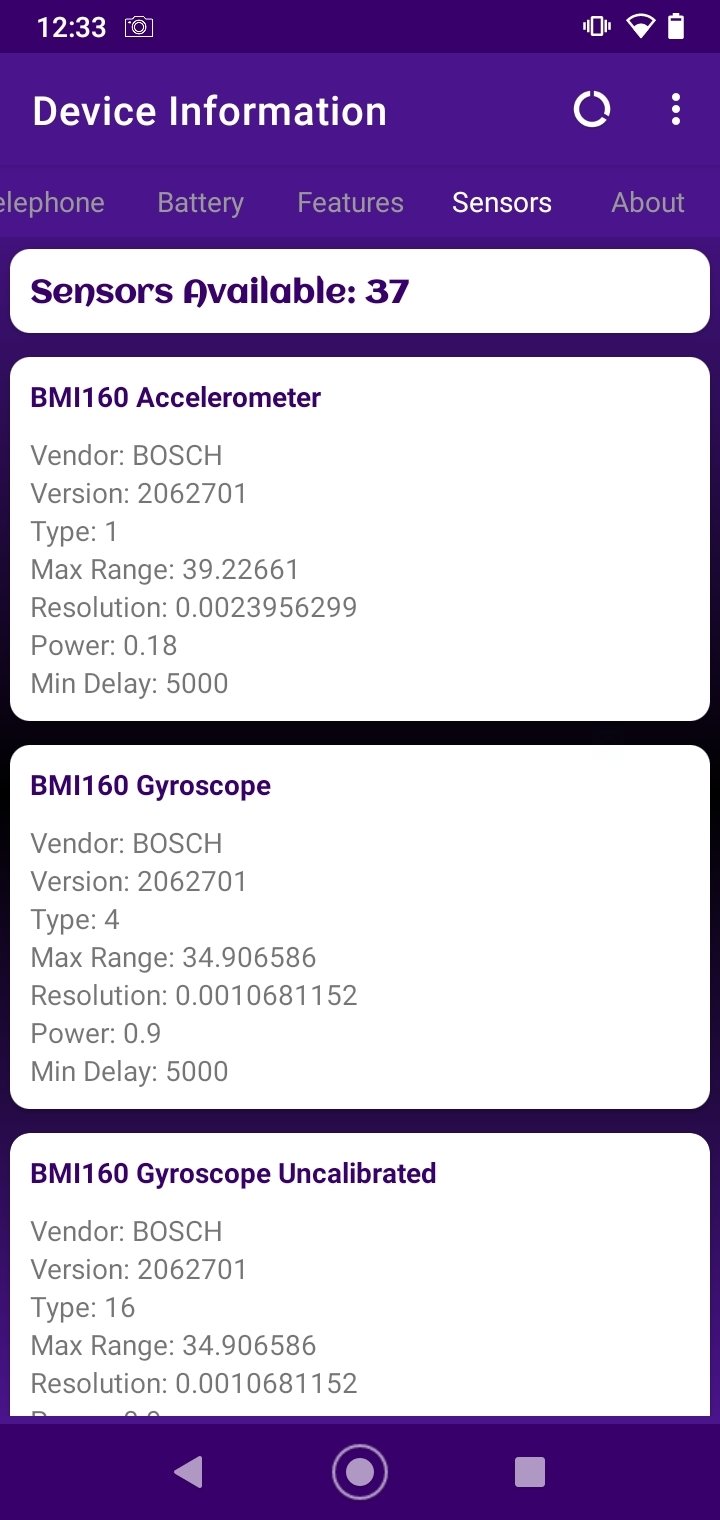Tap the system home button

[x=360, y=1471]
